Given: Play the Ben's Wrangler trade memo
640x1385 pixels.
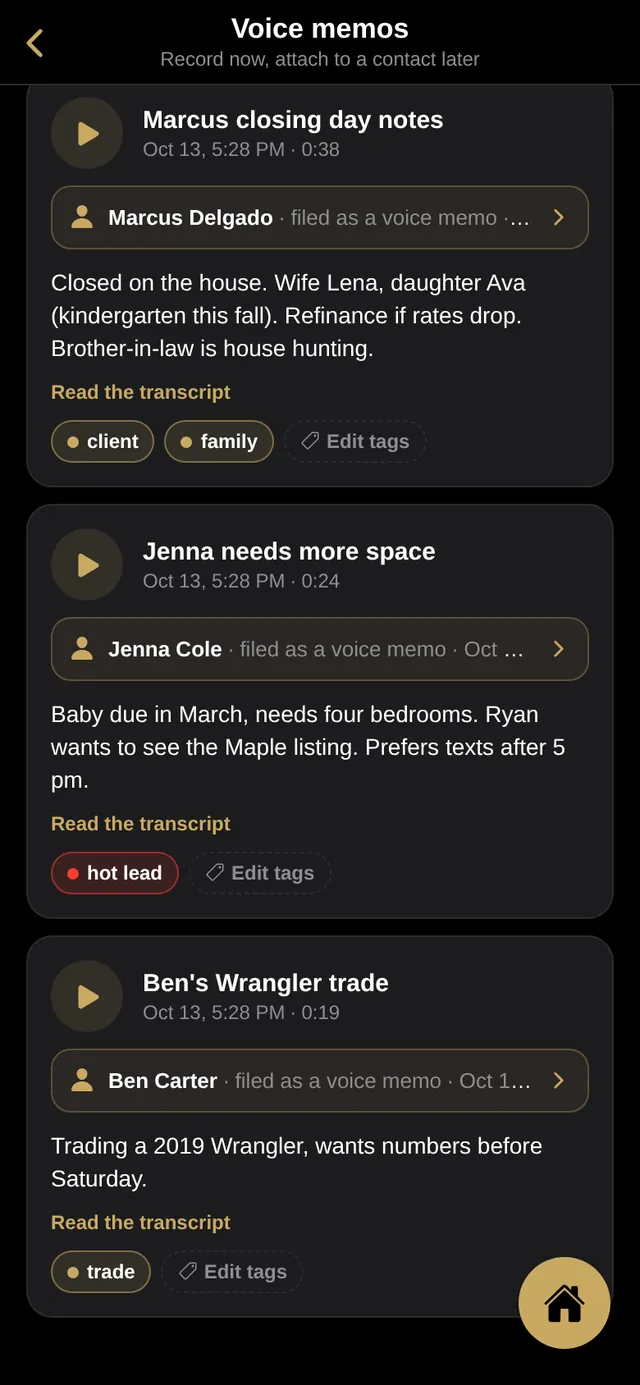Looking at the screenshot, I should (87, 997).
